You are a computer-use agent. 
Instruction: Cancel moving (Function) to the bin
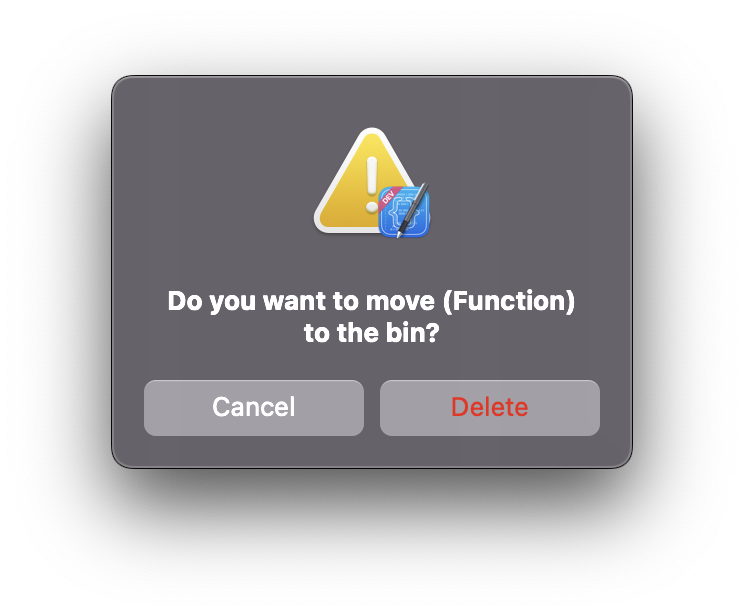tap(254, 408)
